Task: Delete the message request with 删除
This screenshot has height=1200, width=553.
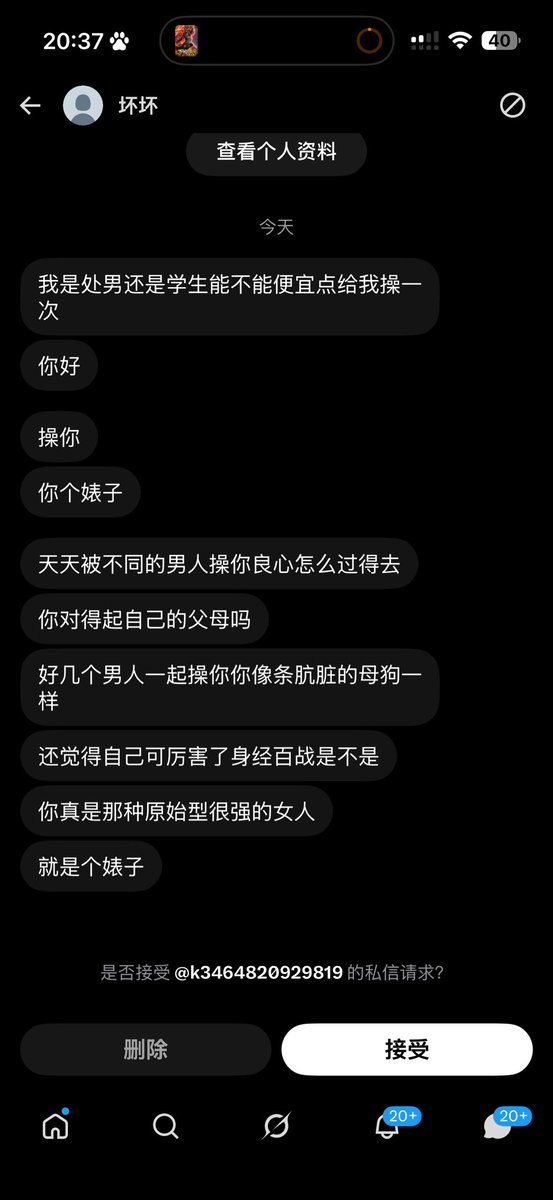Action: (146, 1049)
